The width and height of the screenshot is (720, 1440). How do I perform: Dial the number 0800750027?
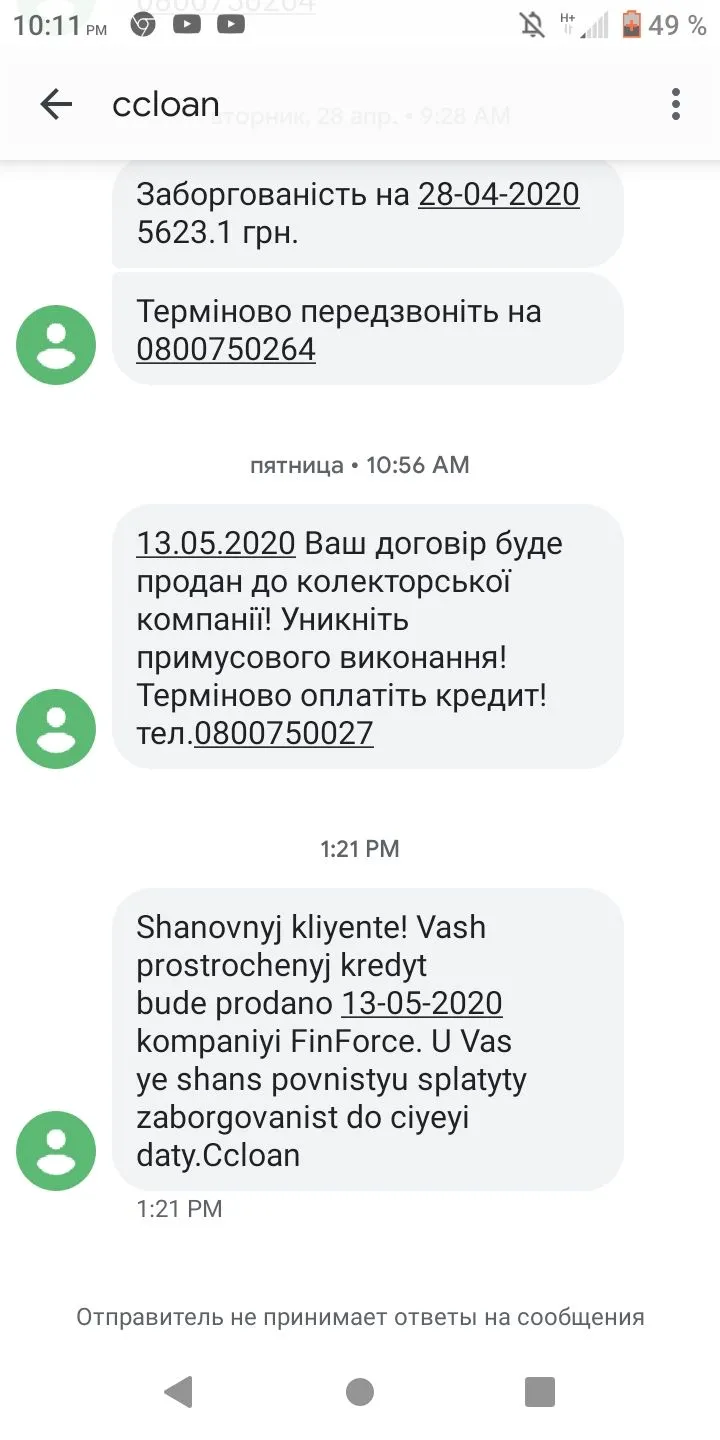click(284, 733)
